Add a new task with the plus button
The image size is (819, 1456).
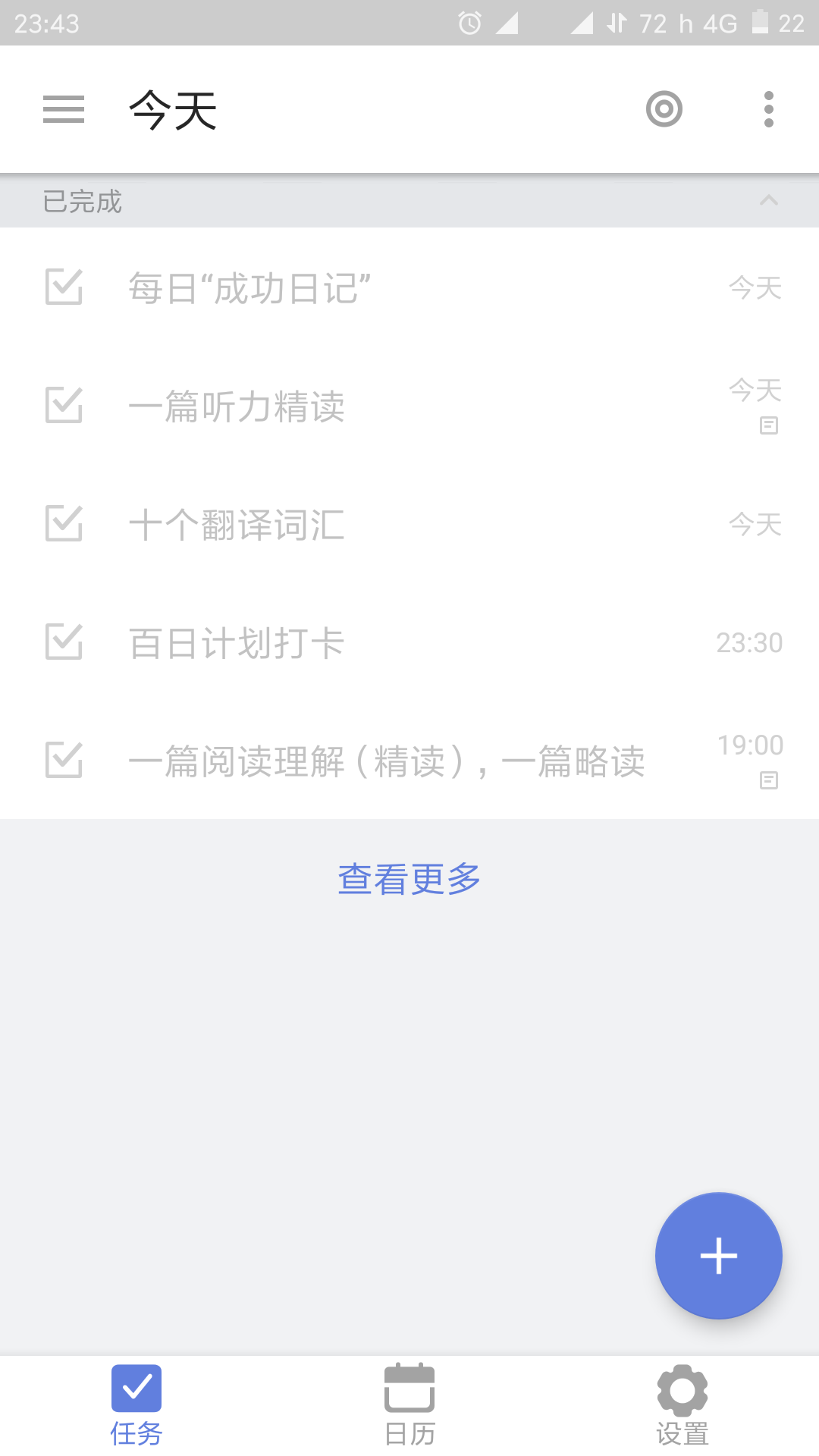click(x=718, y=1256)
